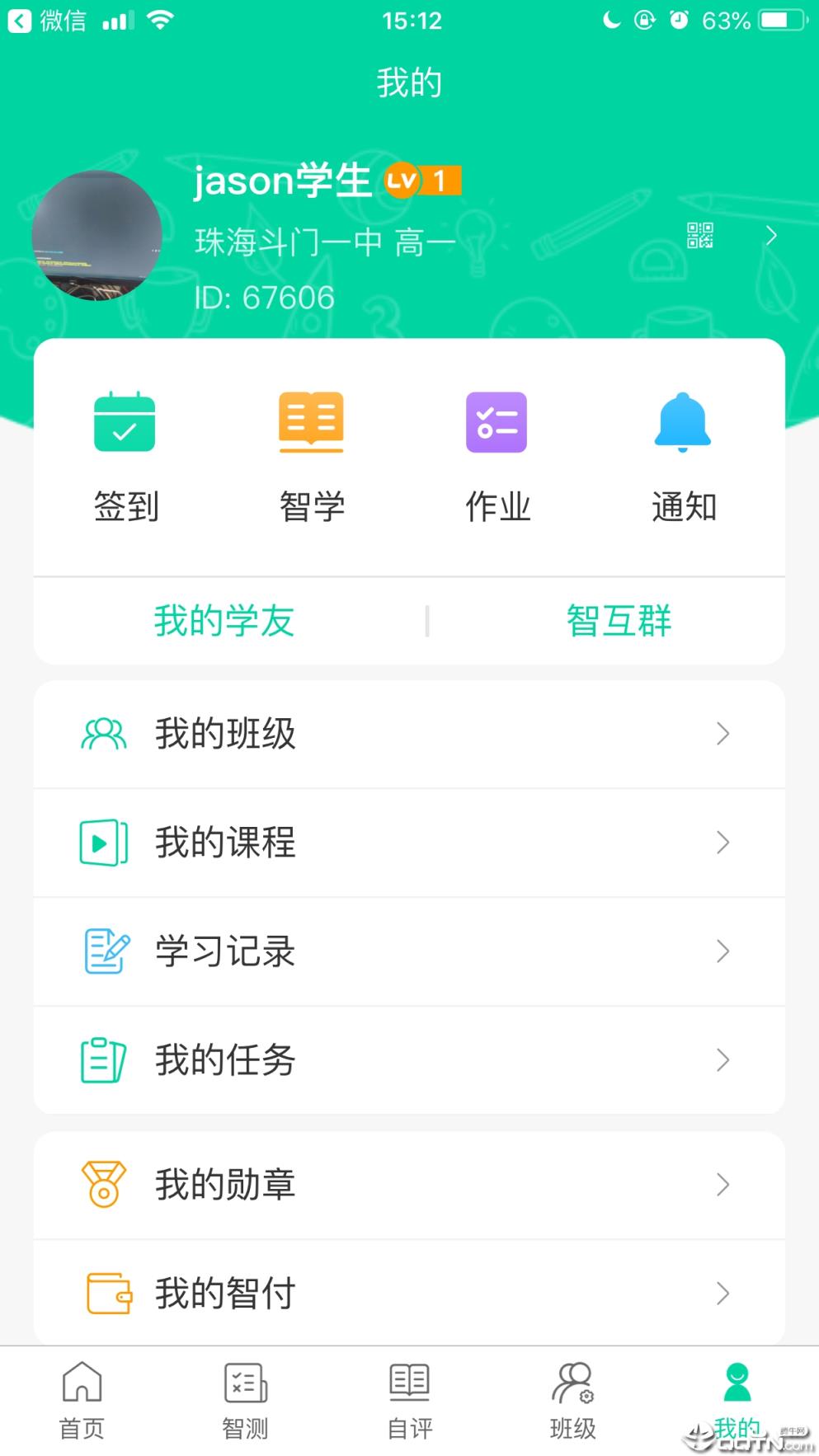Open the 通知 notification bell icon
Image resolution: width=819 pixels, height=1456 pixels.
[681, 422]
